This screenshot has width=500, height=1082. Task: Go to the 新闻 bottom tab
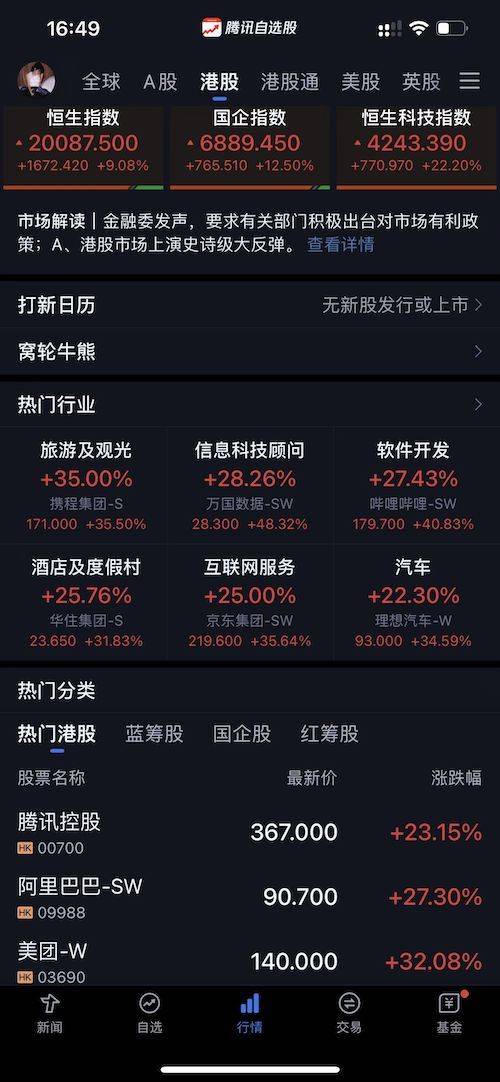coord(50,1014)
